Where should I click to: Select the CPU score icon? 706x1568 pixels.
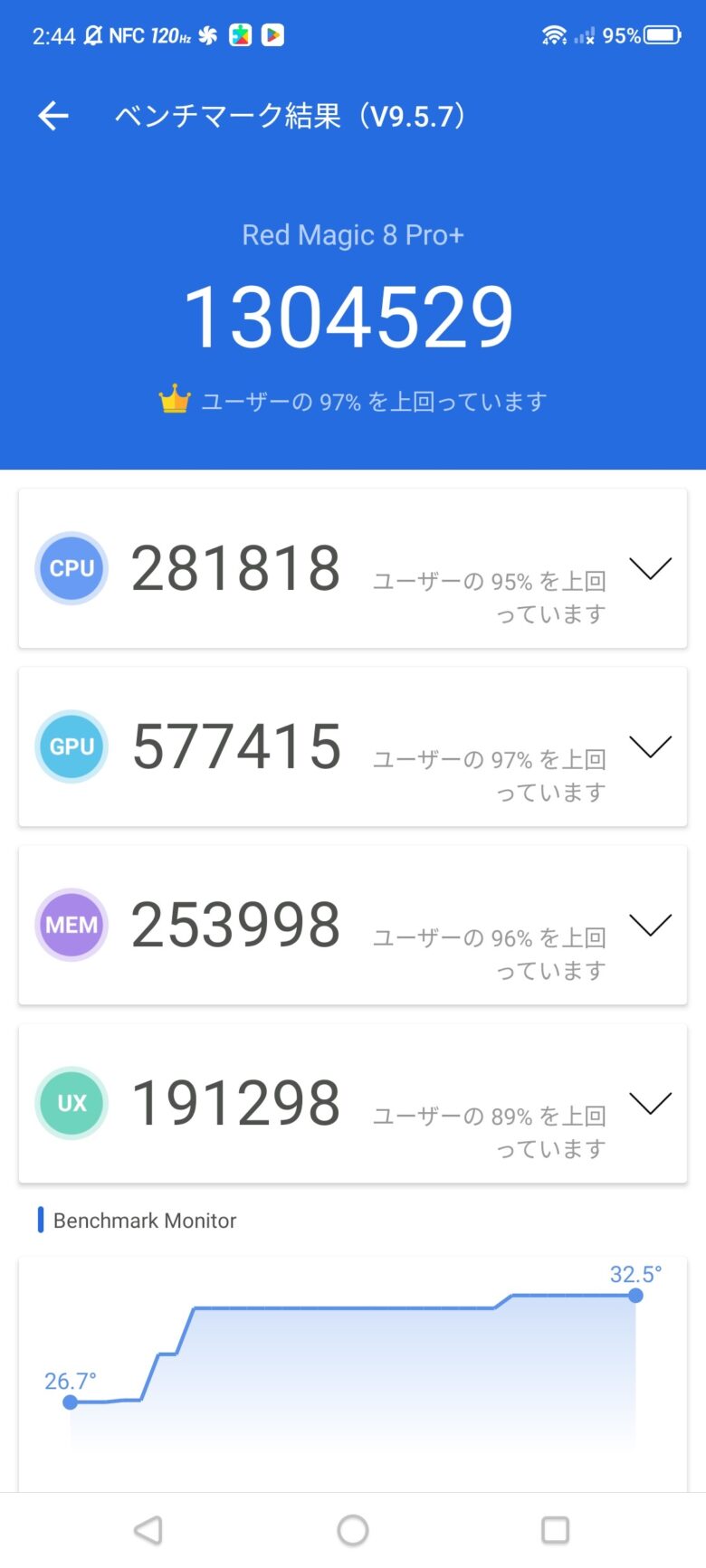pyautogui.click(x=71, y=568)
